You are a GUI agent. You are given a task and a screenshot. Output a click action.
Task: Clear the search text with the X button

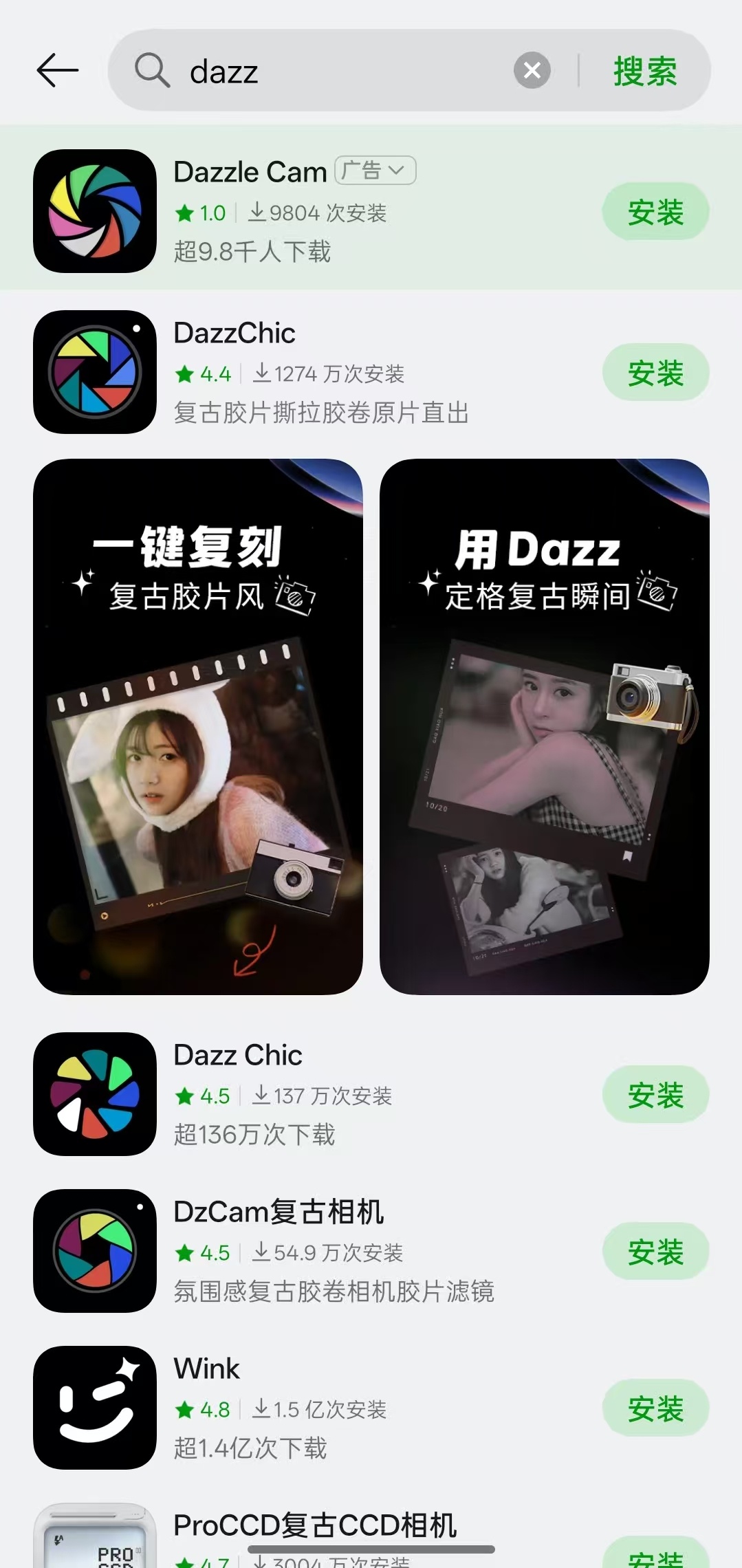pyautogui.click(x=530, y=69)
